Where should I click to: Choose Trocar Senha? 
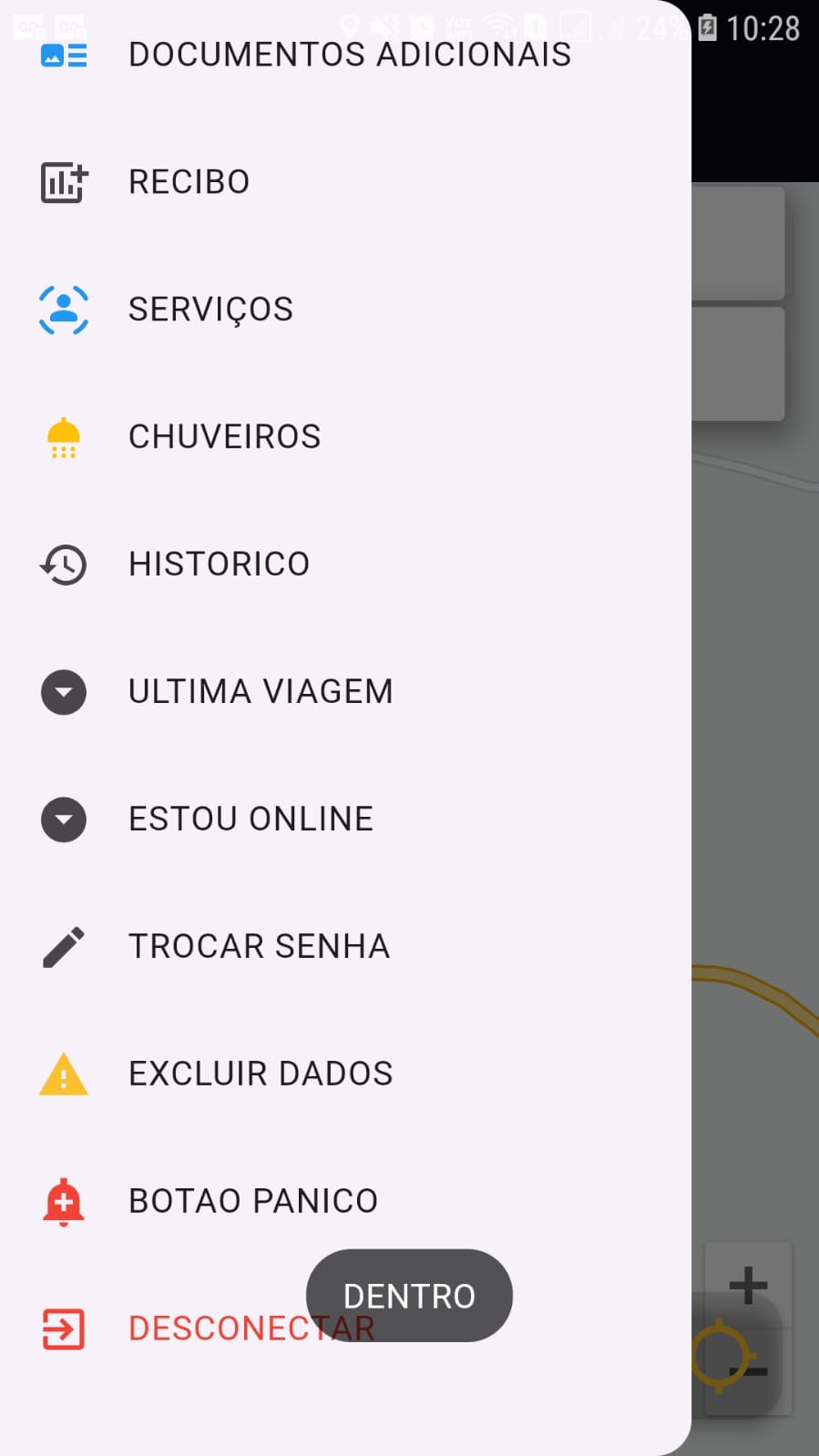(345, 947)
